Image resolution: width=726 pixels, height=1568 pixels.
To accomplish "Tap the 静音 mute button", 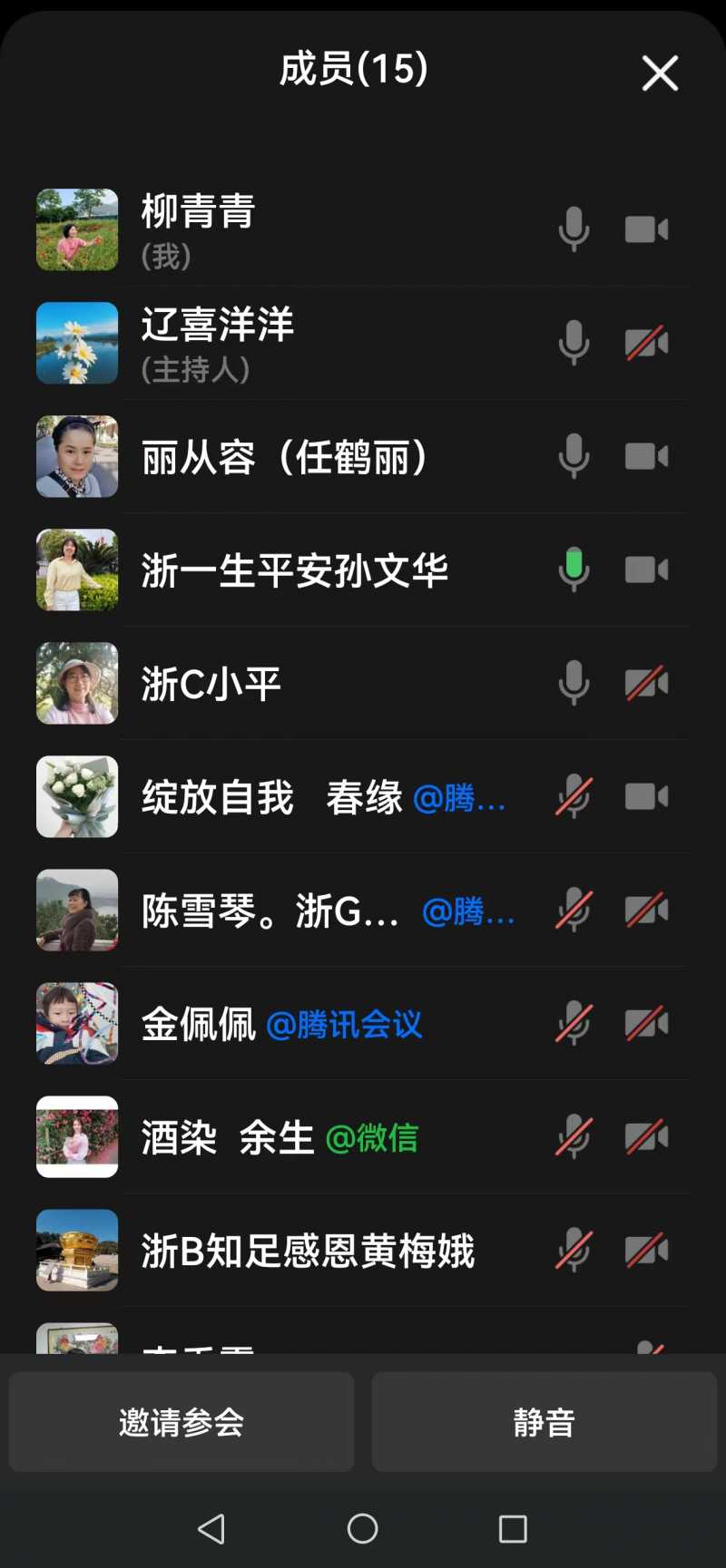I will (544, 1421).
